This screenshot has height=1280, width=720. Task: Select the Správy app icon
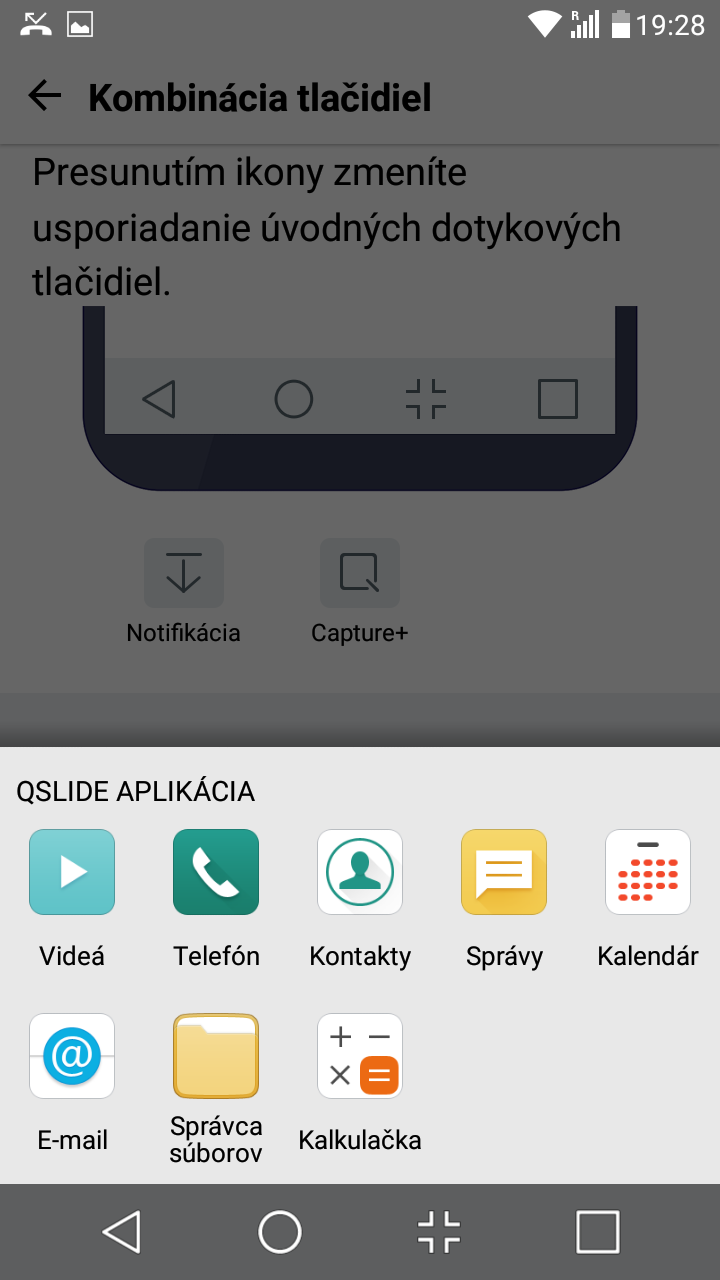point(504,872)
